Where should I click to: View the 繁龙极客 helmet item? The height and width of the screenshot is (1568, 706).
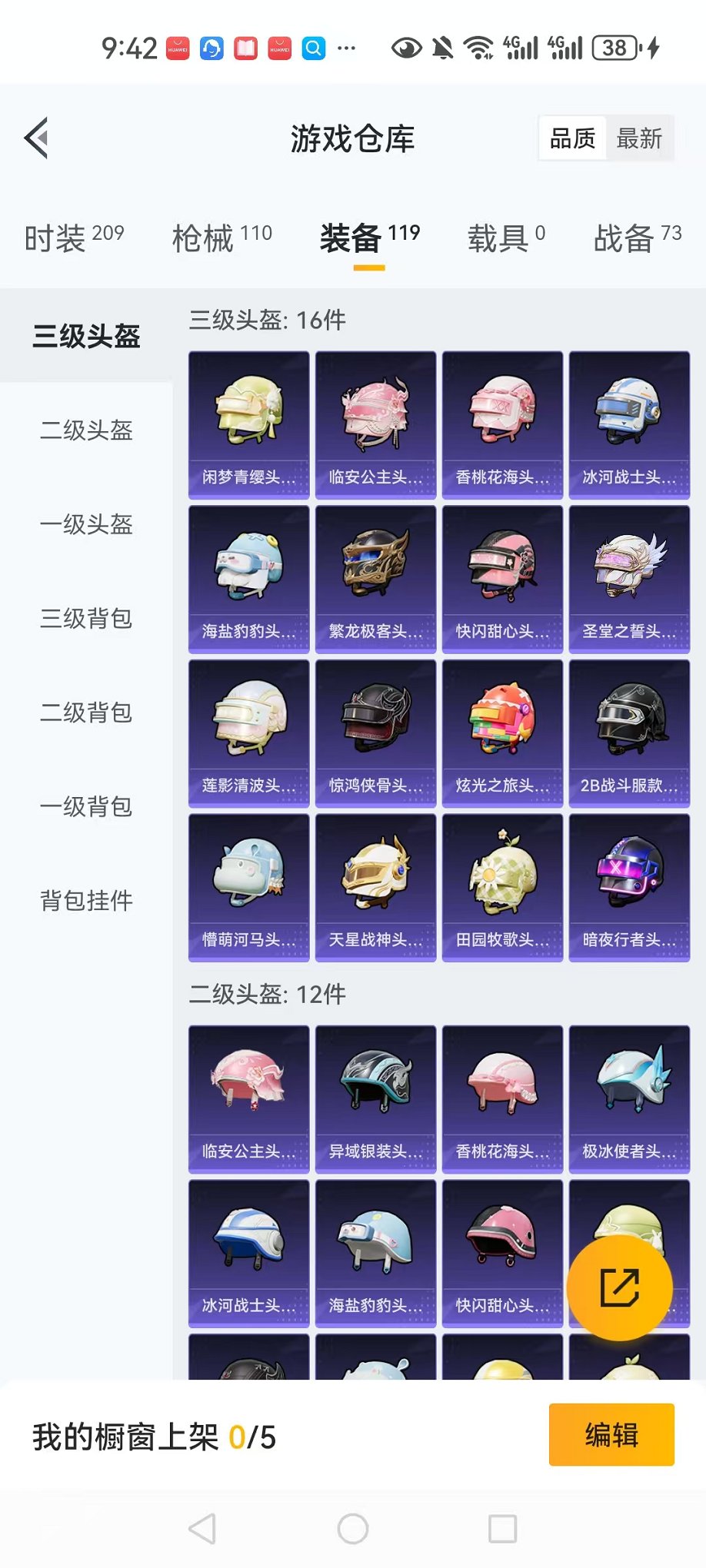(x=375, y=579)
